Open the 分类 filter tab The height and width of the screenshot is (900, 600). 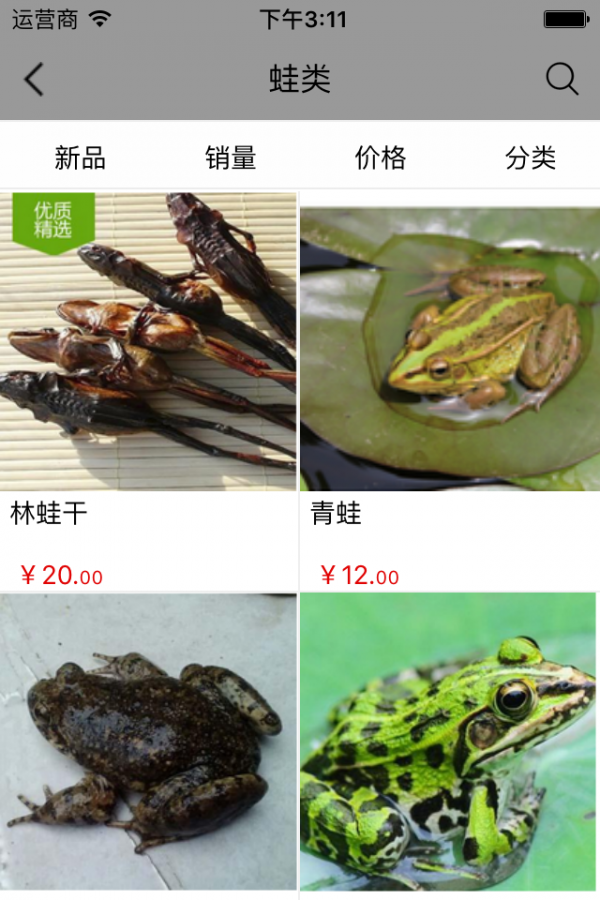[530, 158]
